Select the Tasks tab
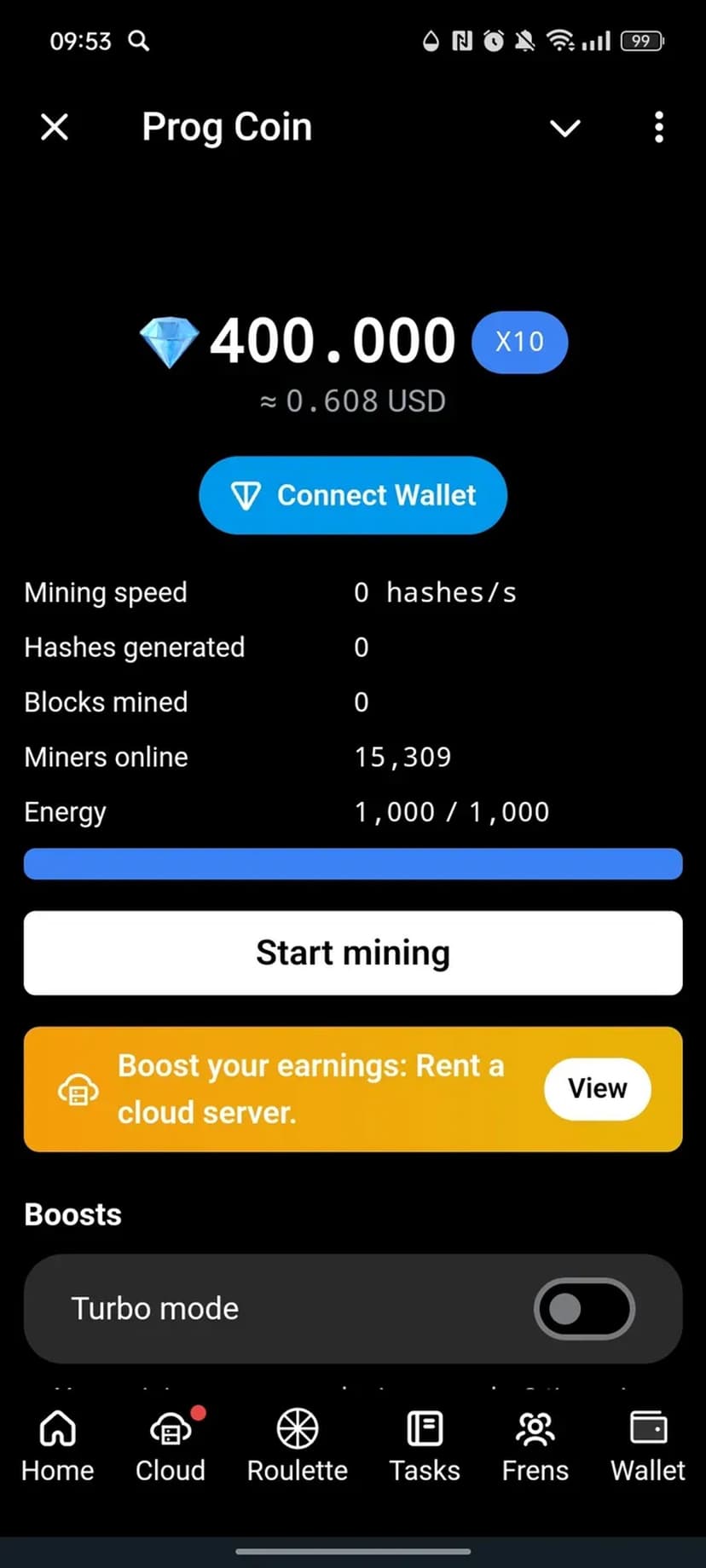This screenshot has width=706, height=1568. point(425,1446)
